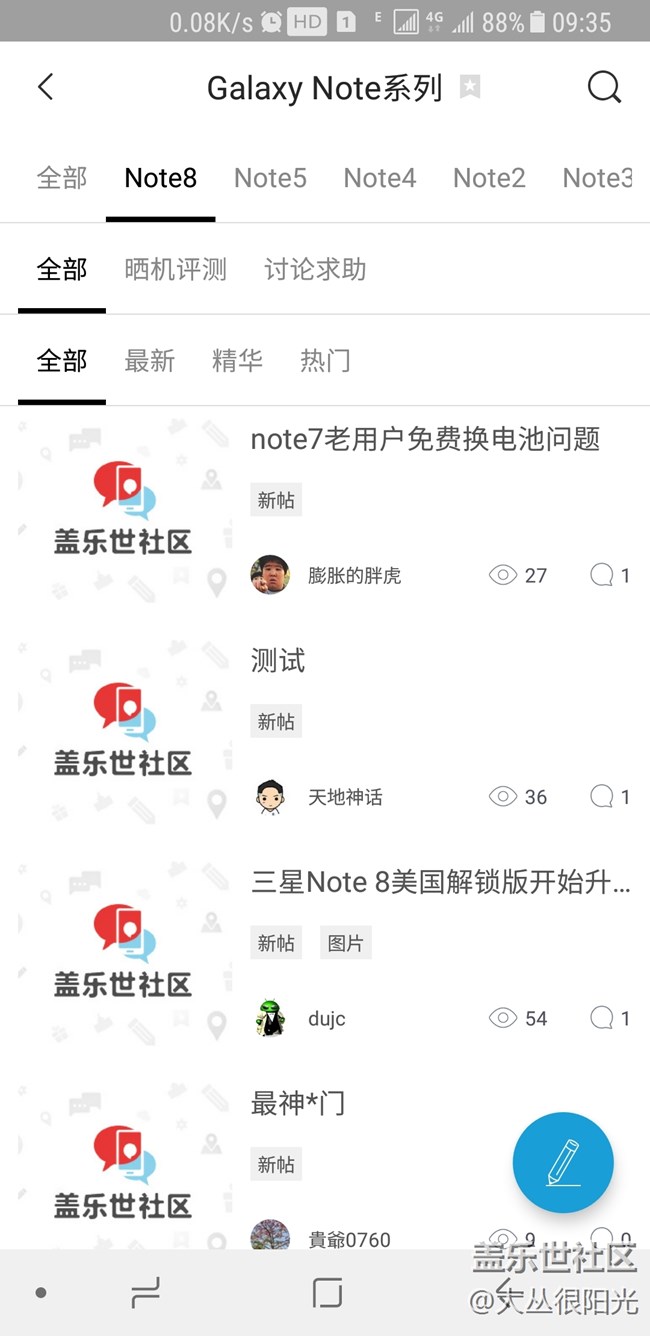Favorite the Galaxy Note系列 board with the star
Viewport: 650px width, 1336px height.
coord(470,87)
